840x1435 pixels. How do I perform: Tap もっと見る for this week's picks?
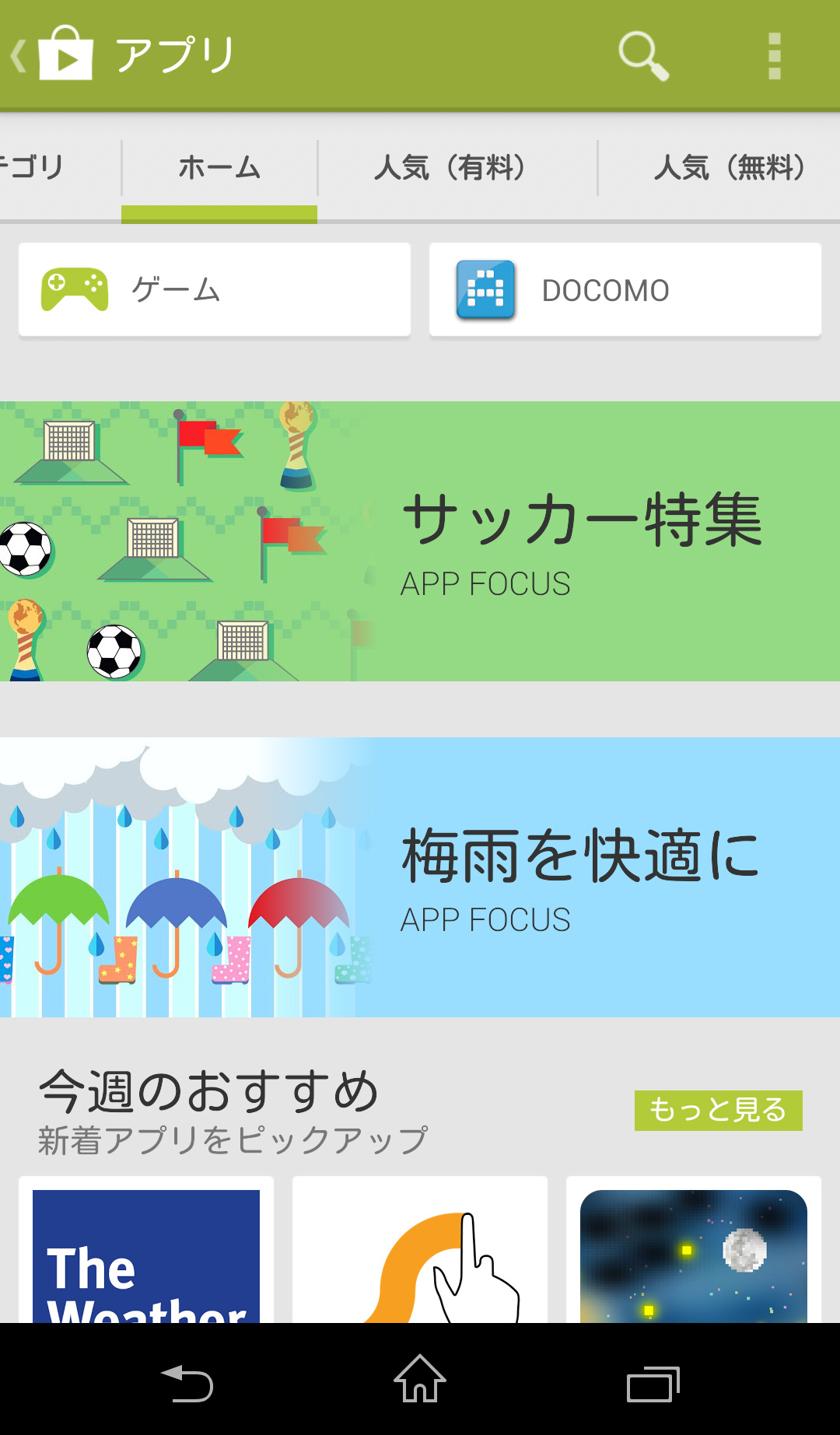(x=718, y=1110)
